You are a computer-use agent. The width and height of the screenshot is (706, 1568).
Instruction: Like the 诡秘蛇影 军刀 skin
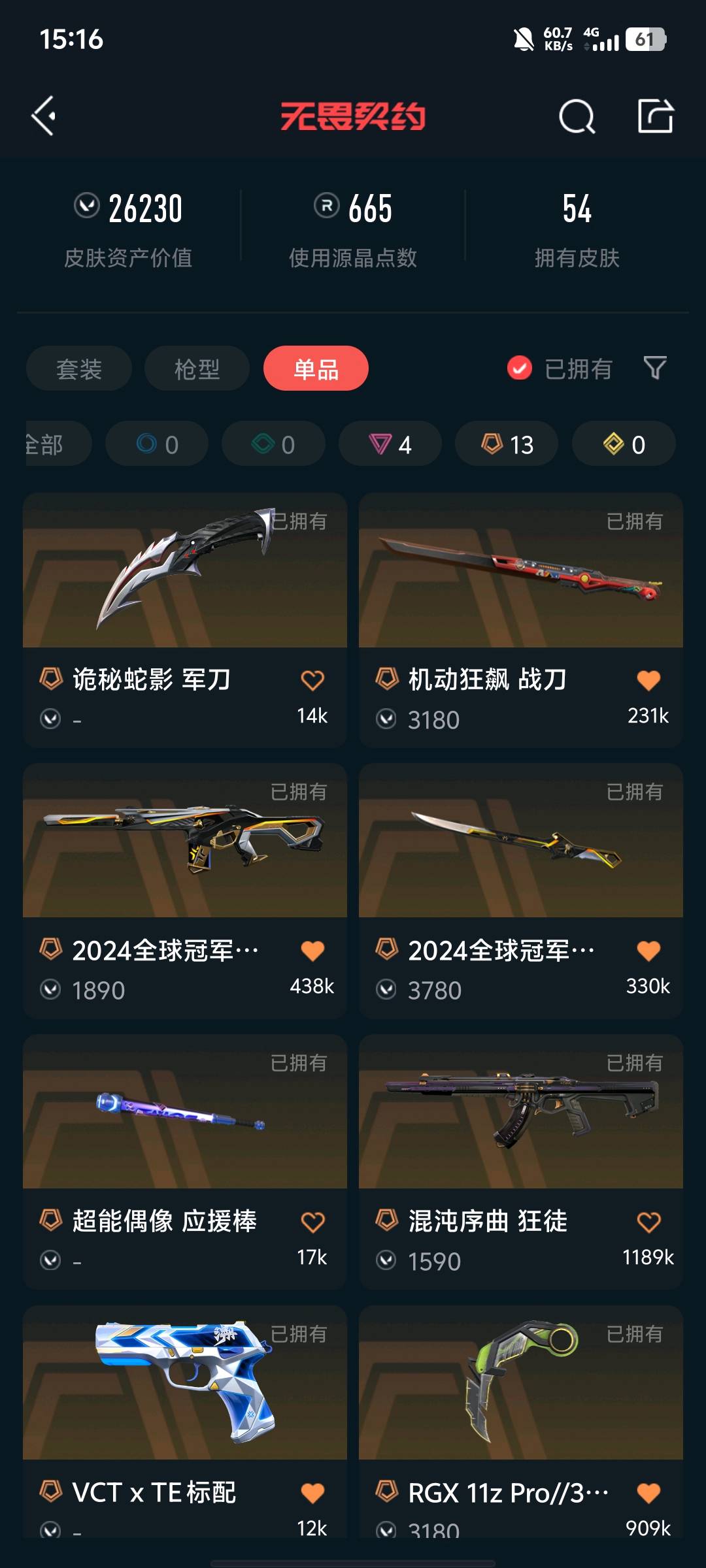312,681
